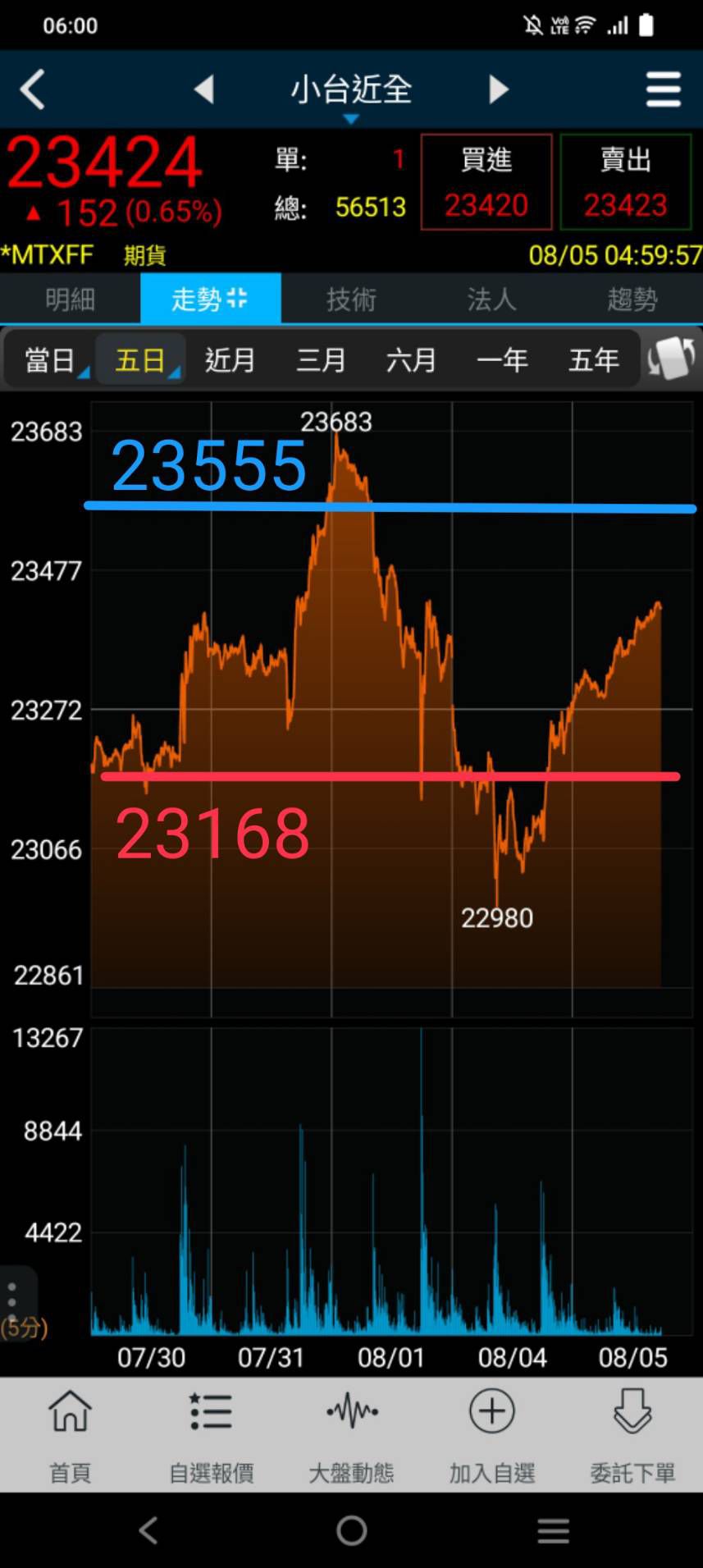Tap the 買進 buy price box
The image size is (703, 1568).
(x=486, y=182)
